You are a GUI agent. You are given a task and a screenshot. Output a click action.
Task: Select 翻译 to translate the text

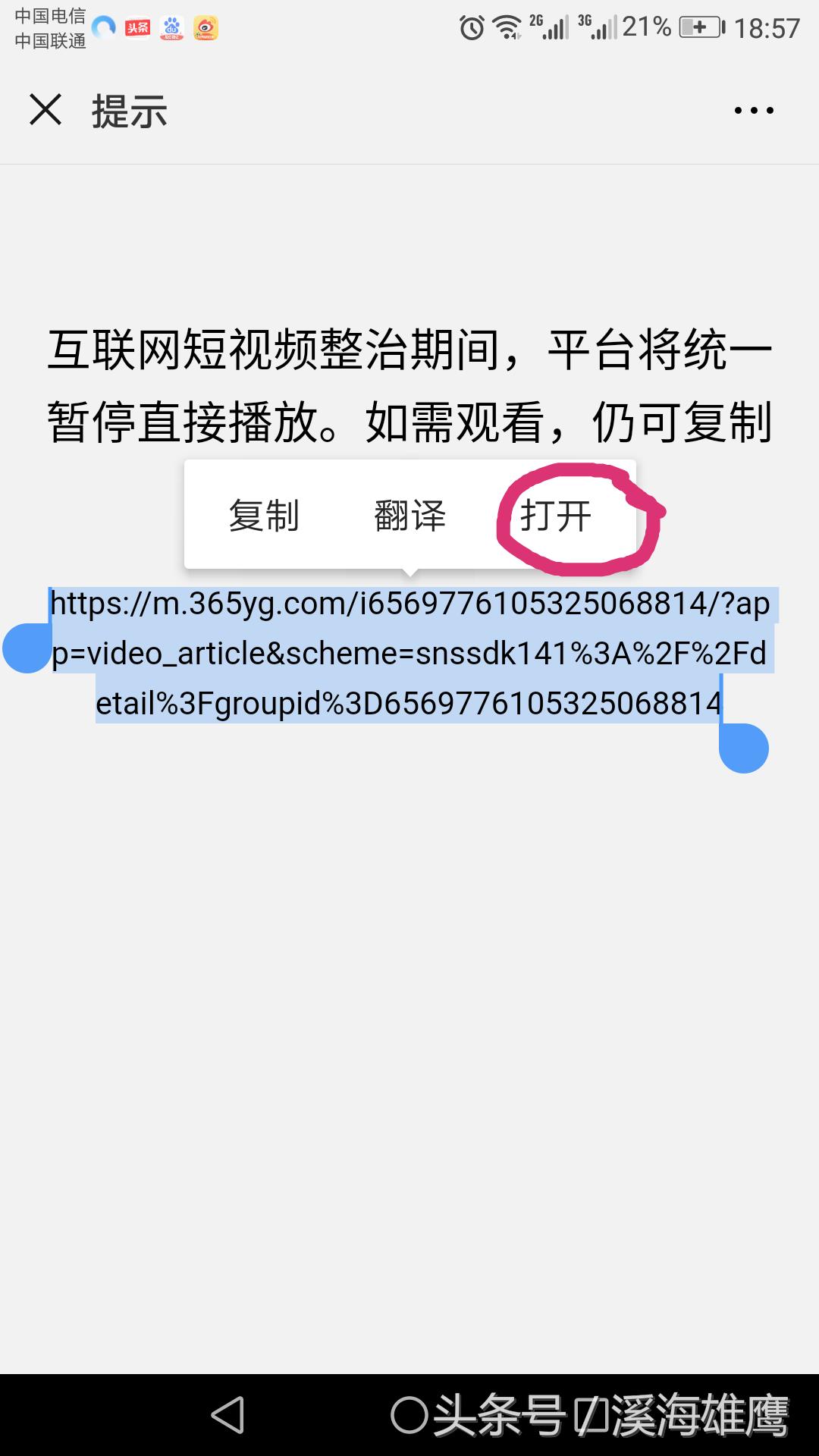tap(409, 516)
